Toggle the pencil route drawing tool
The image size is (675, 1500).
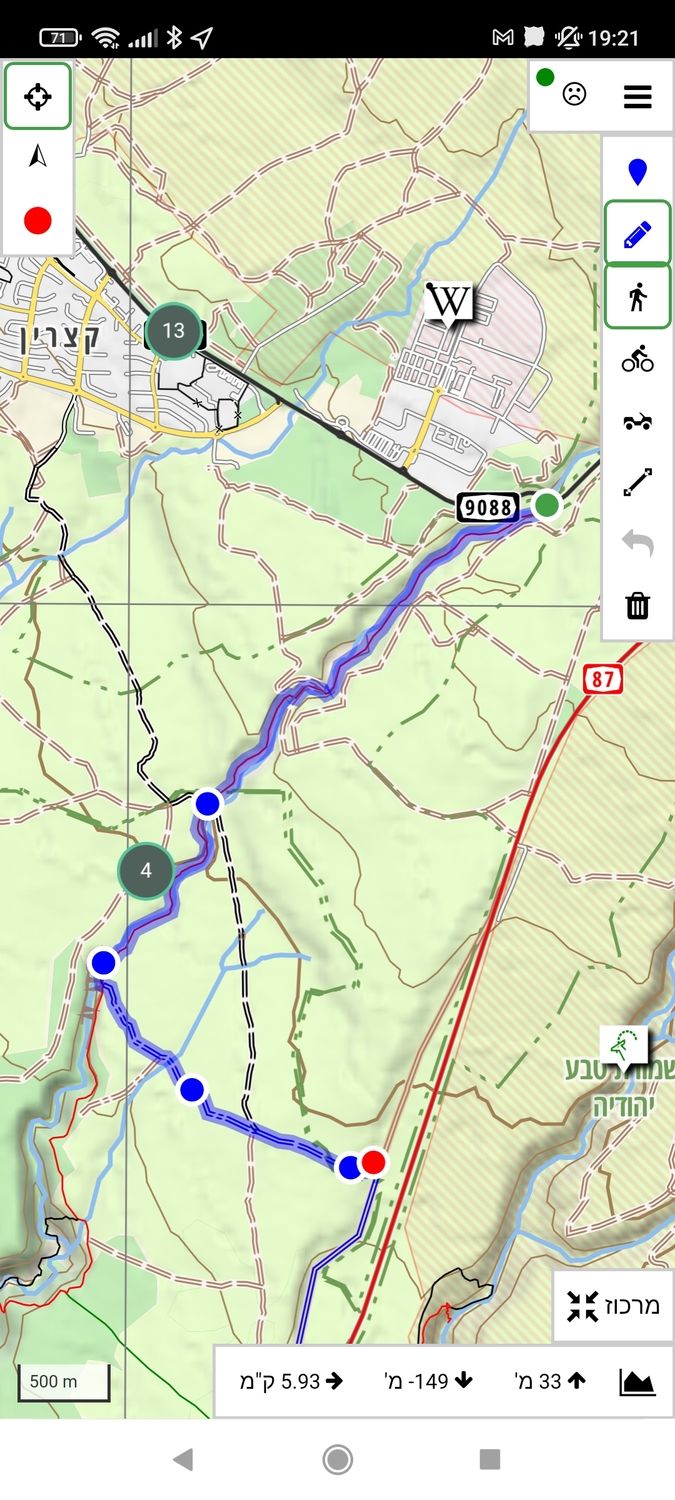pyautogui.click(x=637, y=235)
